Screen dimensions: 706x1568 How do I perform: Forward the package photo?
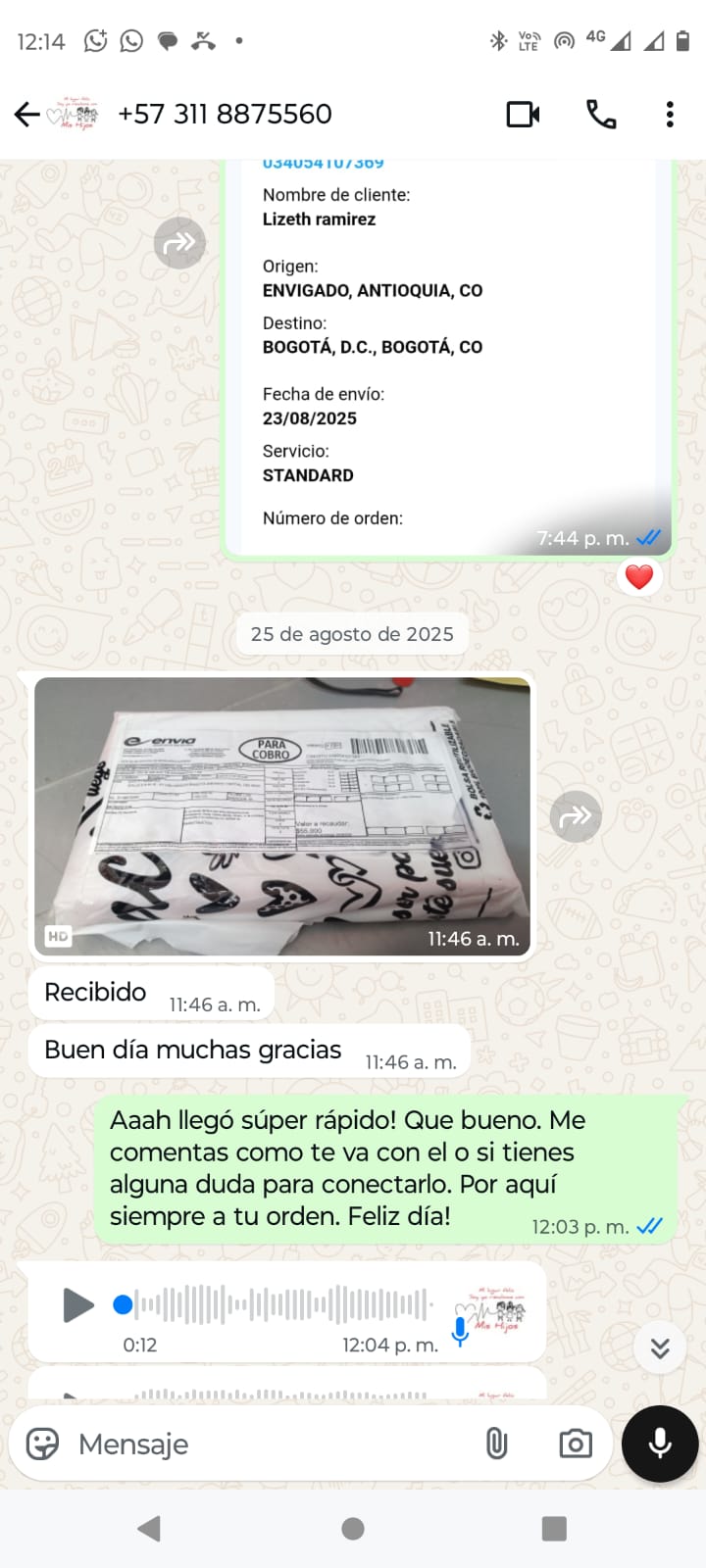pyautogui.click(x=576, y=815)
